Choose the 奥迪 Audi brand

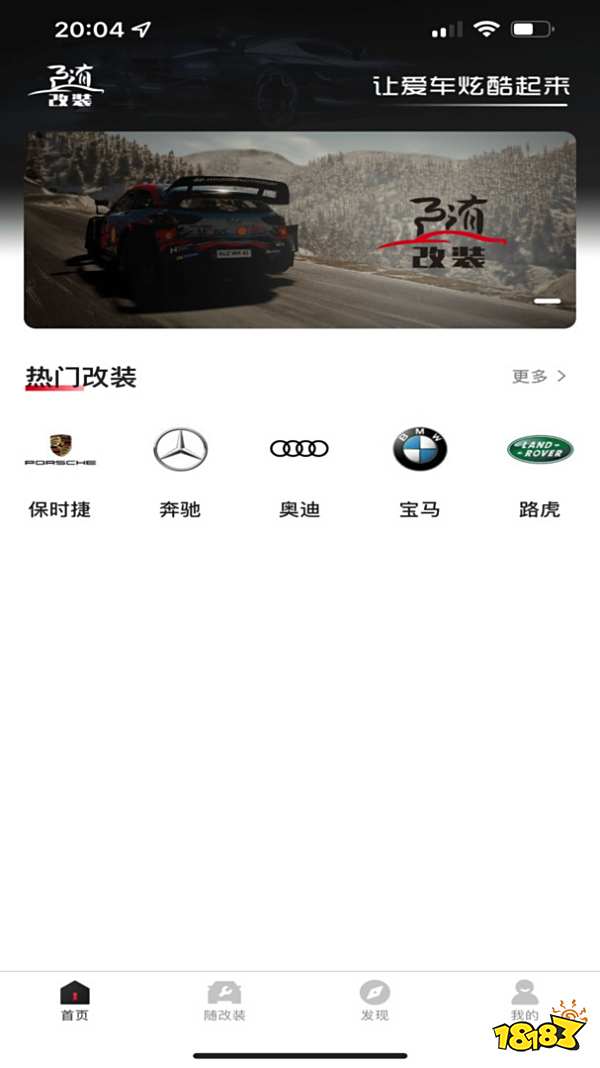tap(299, 472)
